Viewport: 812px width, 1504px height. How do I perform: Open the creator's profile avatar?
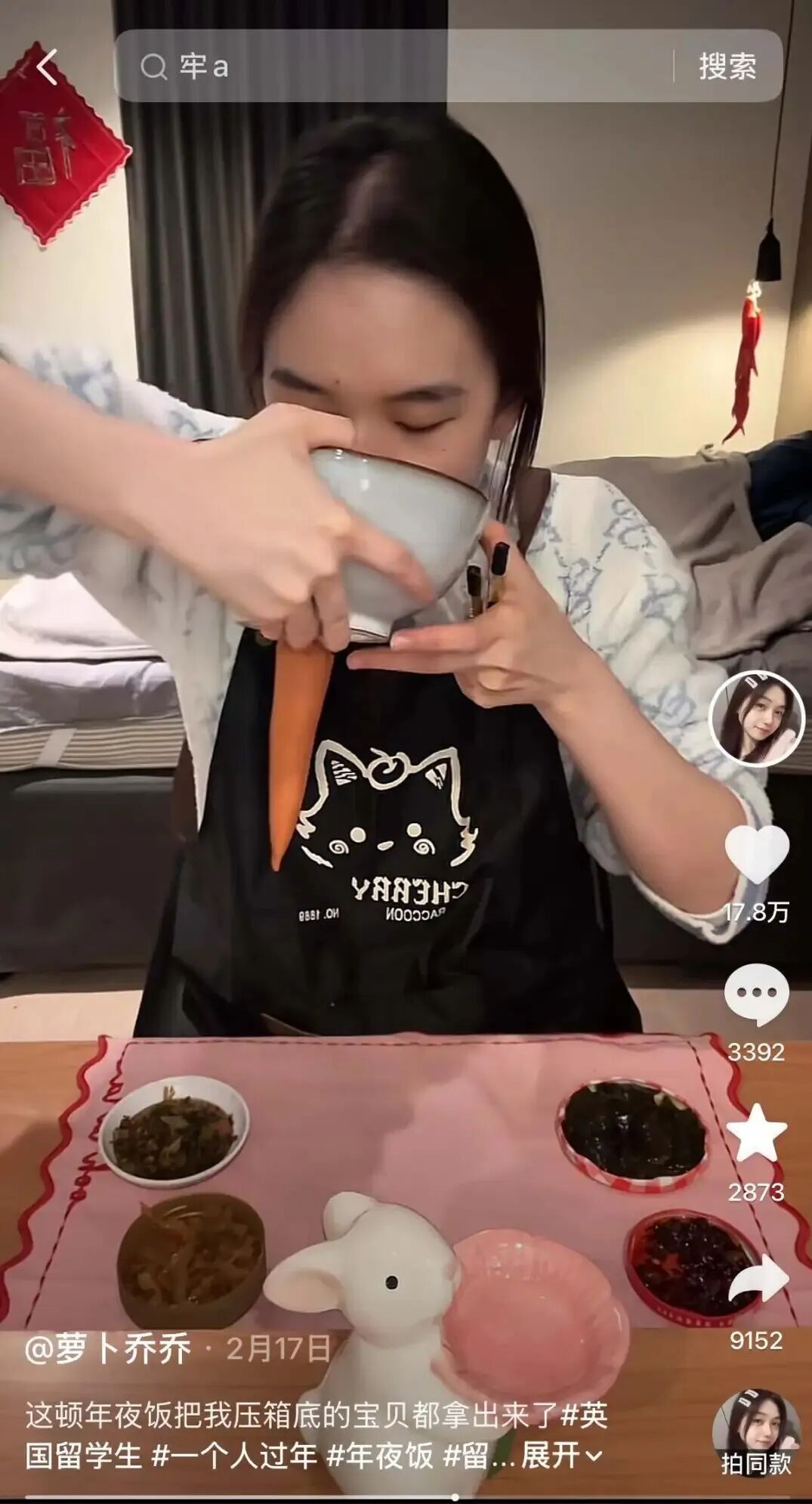tap(756, 718)
